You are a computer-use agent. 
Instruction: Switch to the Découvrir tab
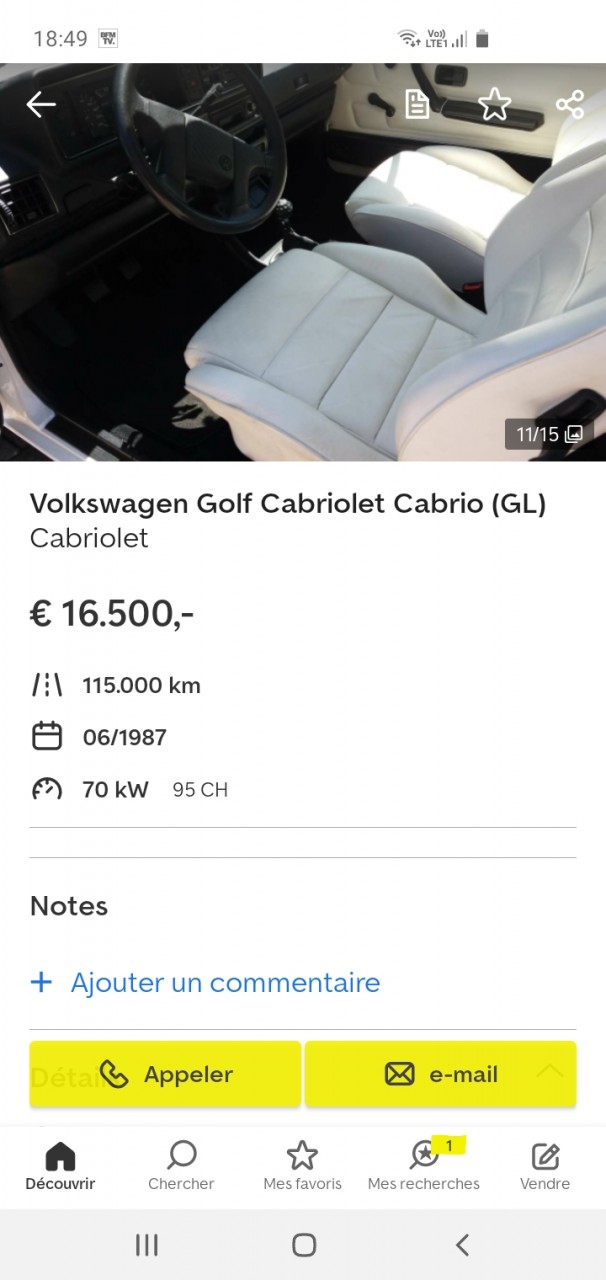[x=60, y=1167]
